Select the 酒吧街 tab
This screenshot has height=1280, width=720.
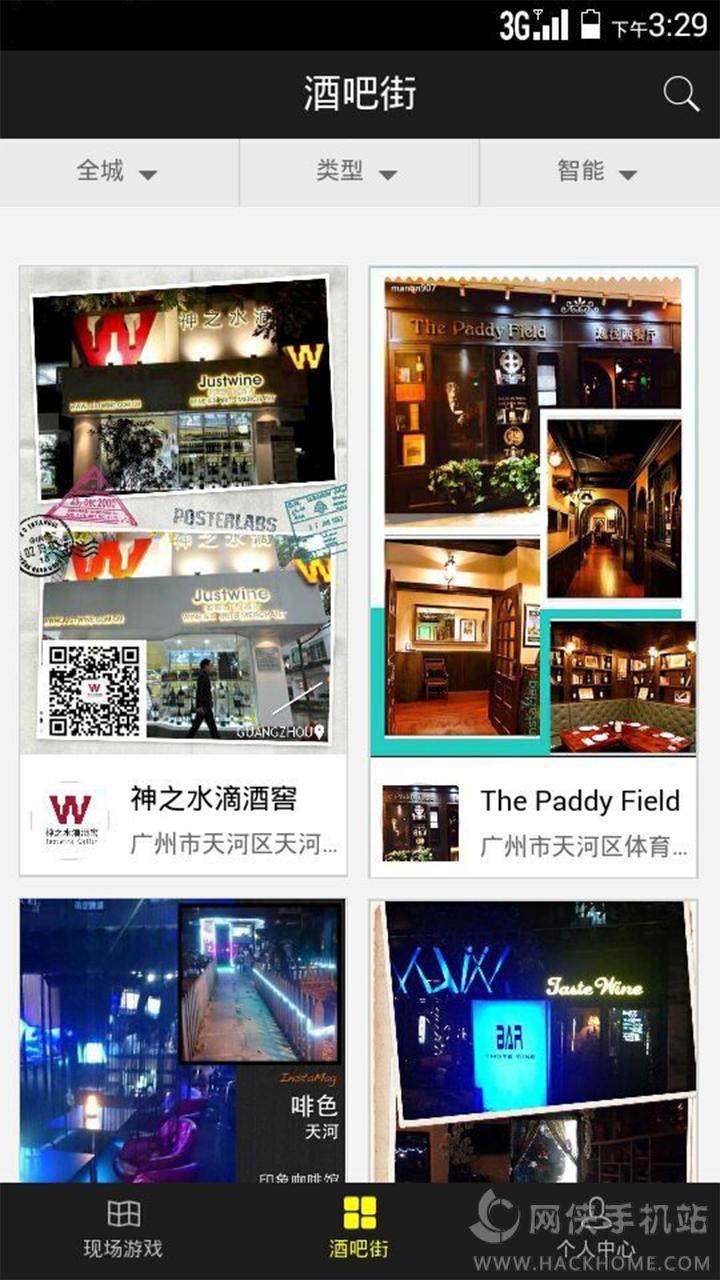coord(359,1230)
